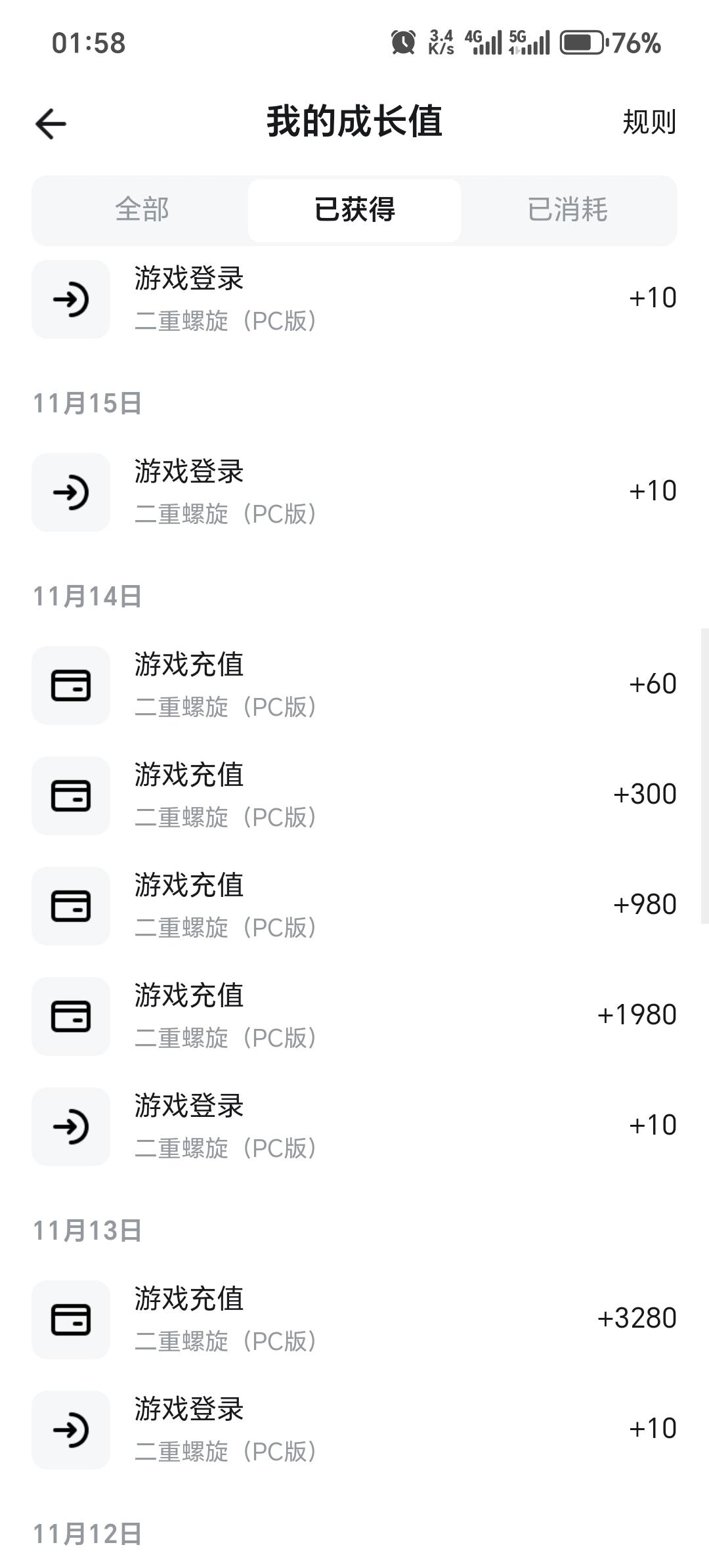
Task: Open the 规则 rules page
Action: [649, 122]
